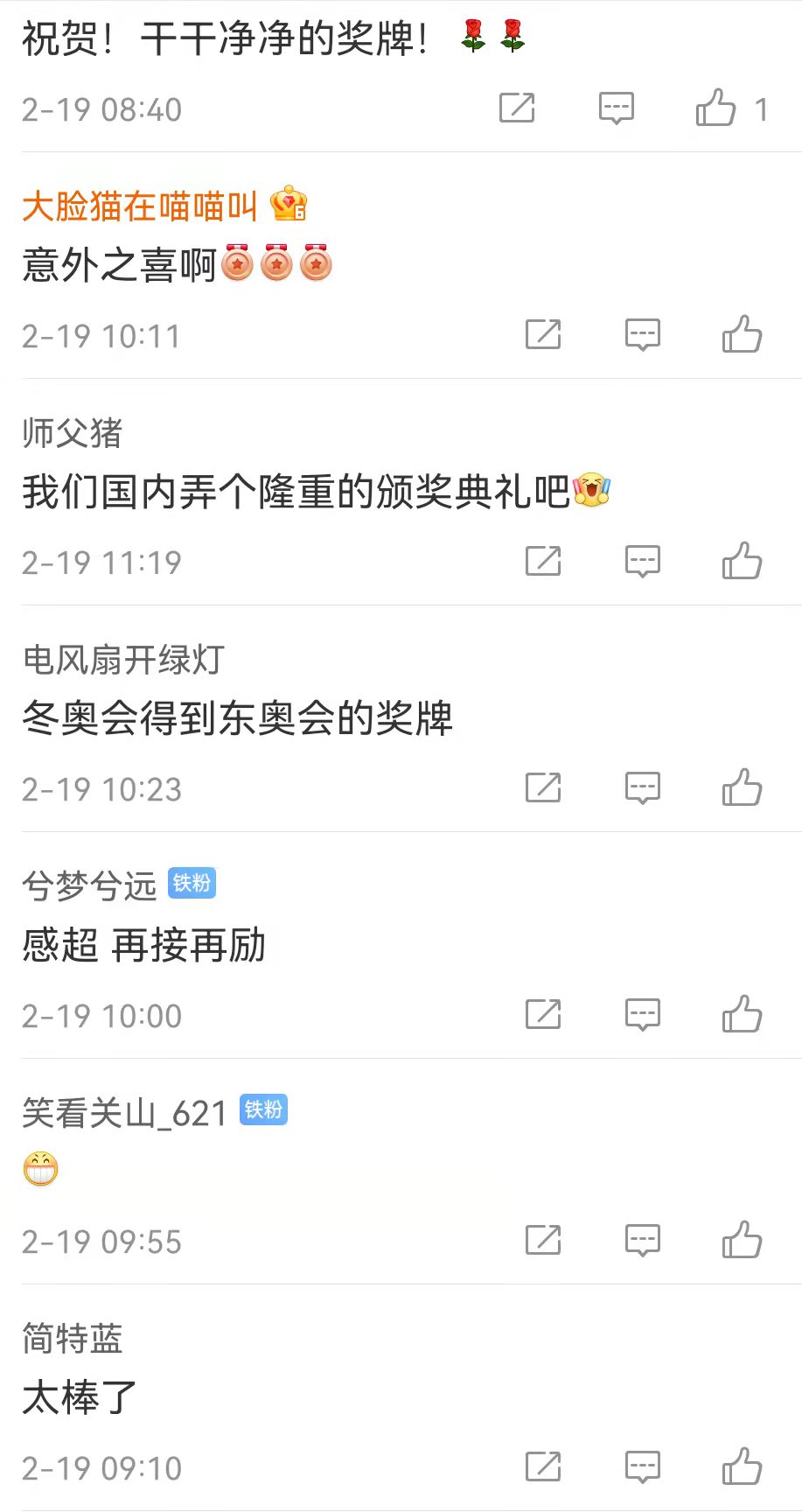This screenshot has height=1512, width=802.
Task: Reply to 大脸猫在喵喵叫's comment
Action: (642, 334)
